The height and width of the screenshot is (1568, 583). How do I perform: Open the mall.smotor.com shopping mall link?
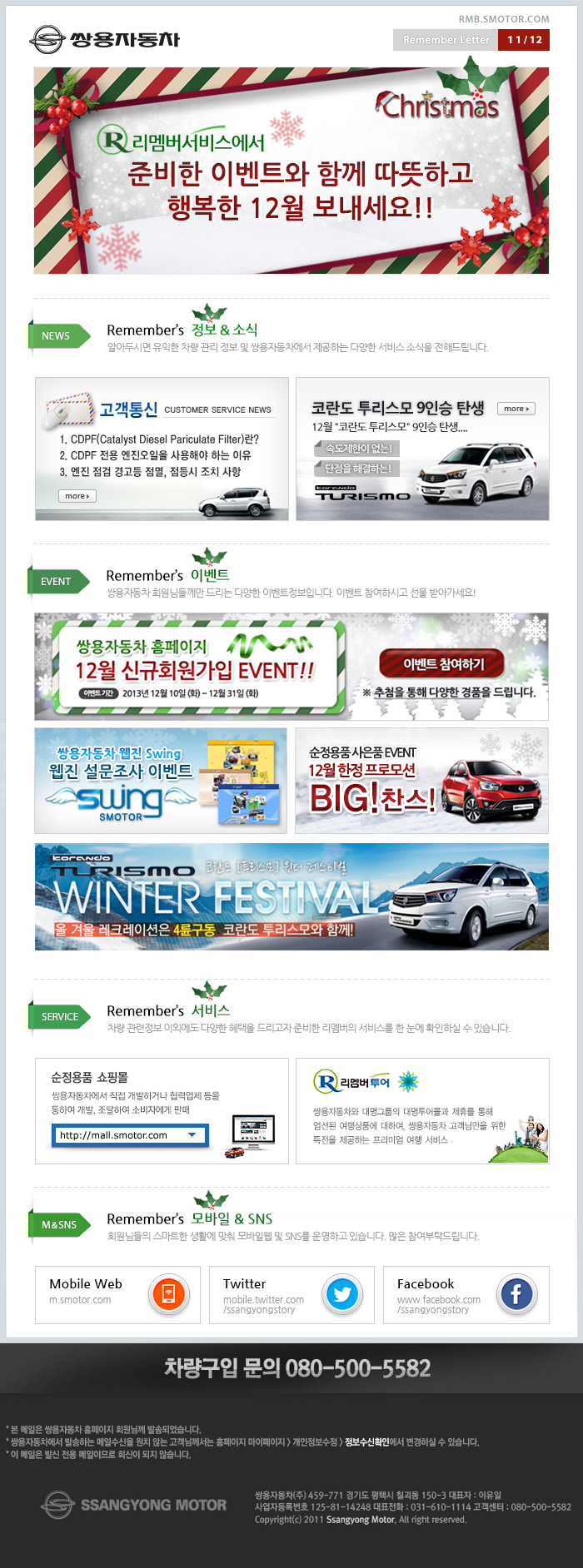point(129,1135)
